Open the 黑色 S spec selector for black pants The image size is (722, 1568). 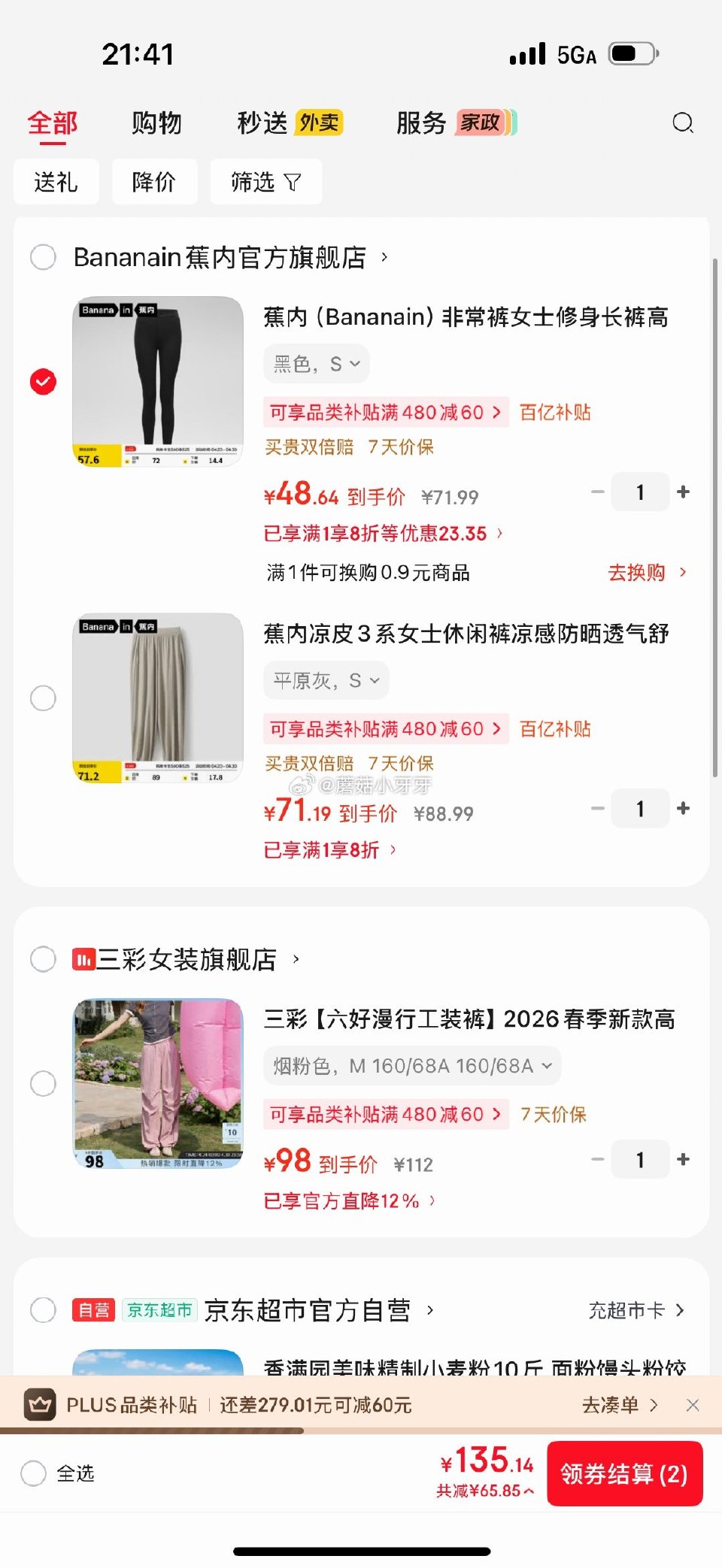[x=315, y=363]
